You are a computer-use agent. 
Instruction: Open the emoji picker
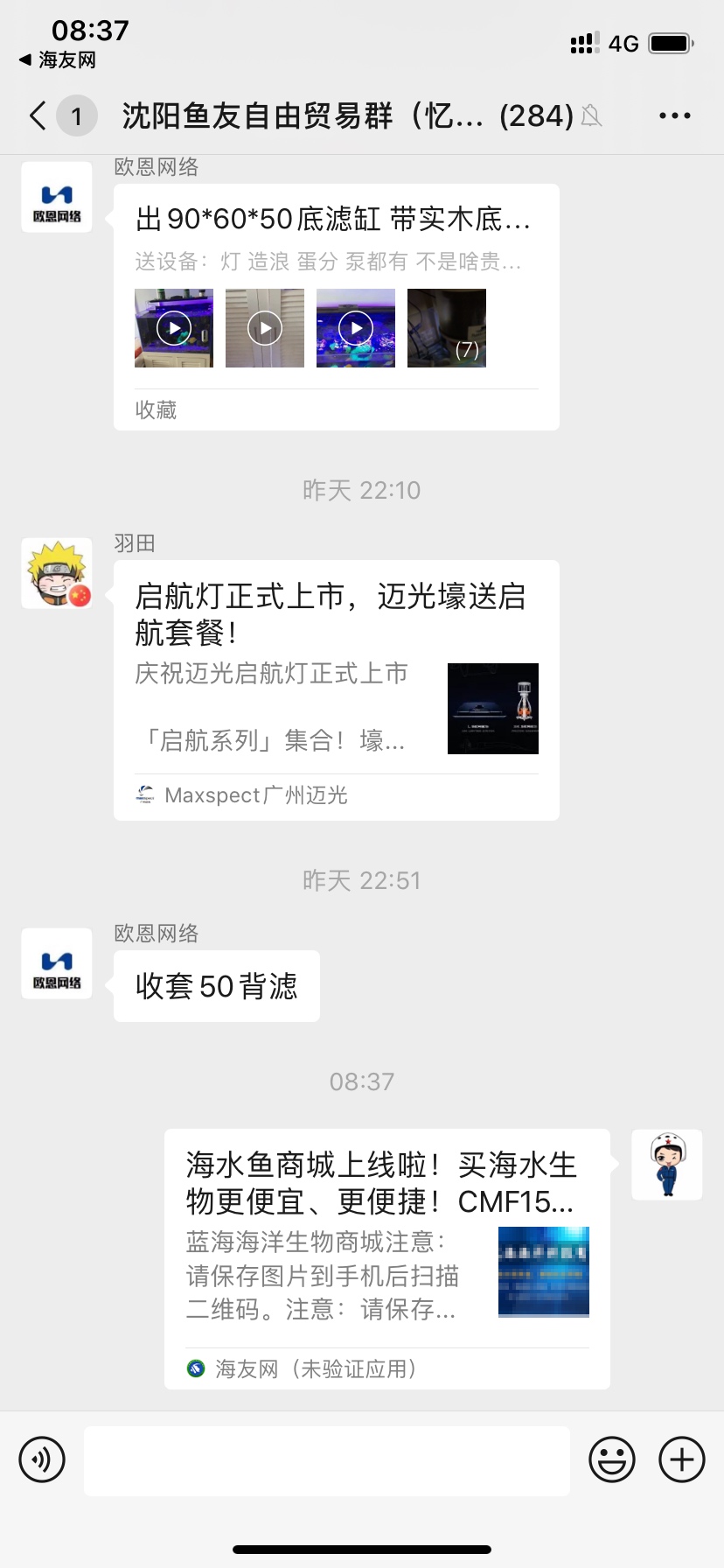[x=611, y=1459]
